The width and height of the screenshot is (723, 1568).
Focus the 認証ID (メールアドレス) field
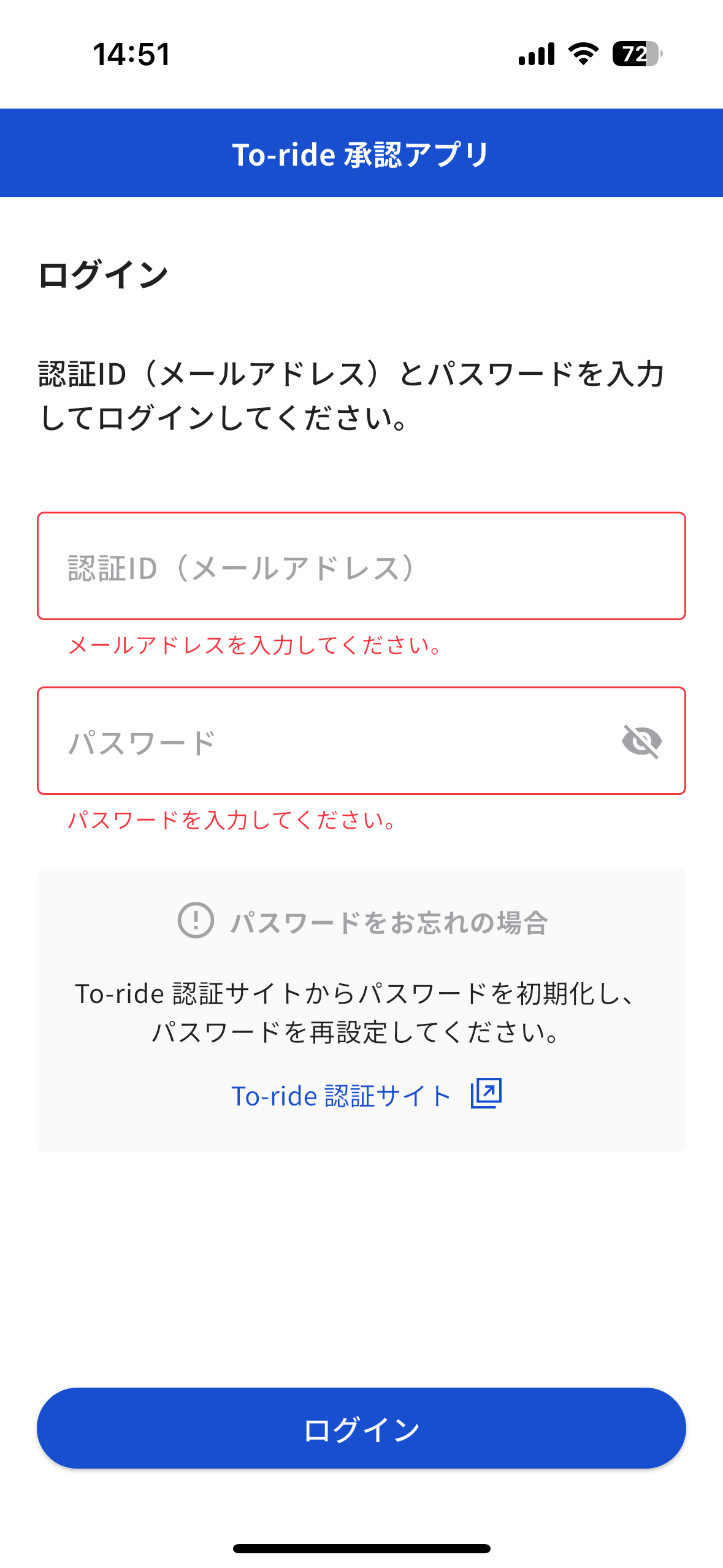coord(361,566)
